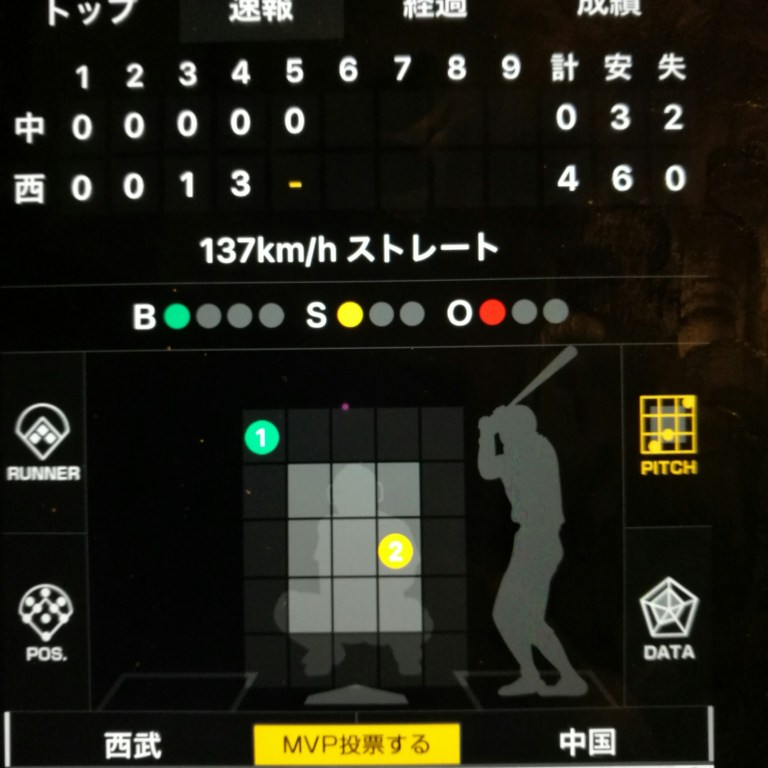Tap pitch marker number 1

[262, 437]
